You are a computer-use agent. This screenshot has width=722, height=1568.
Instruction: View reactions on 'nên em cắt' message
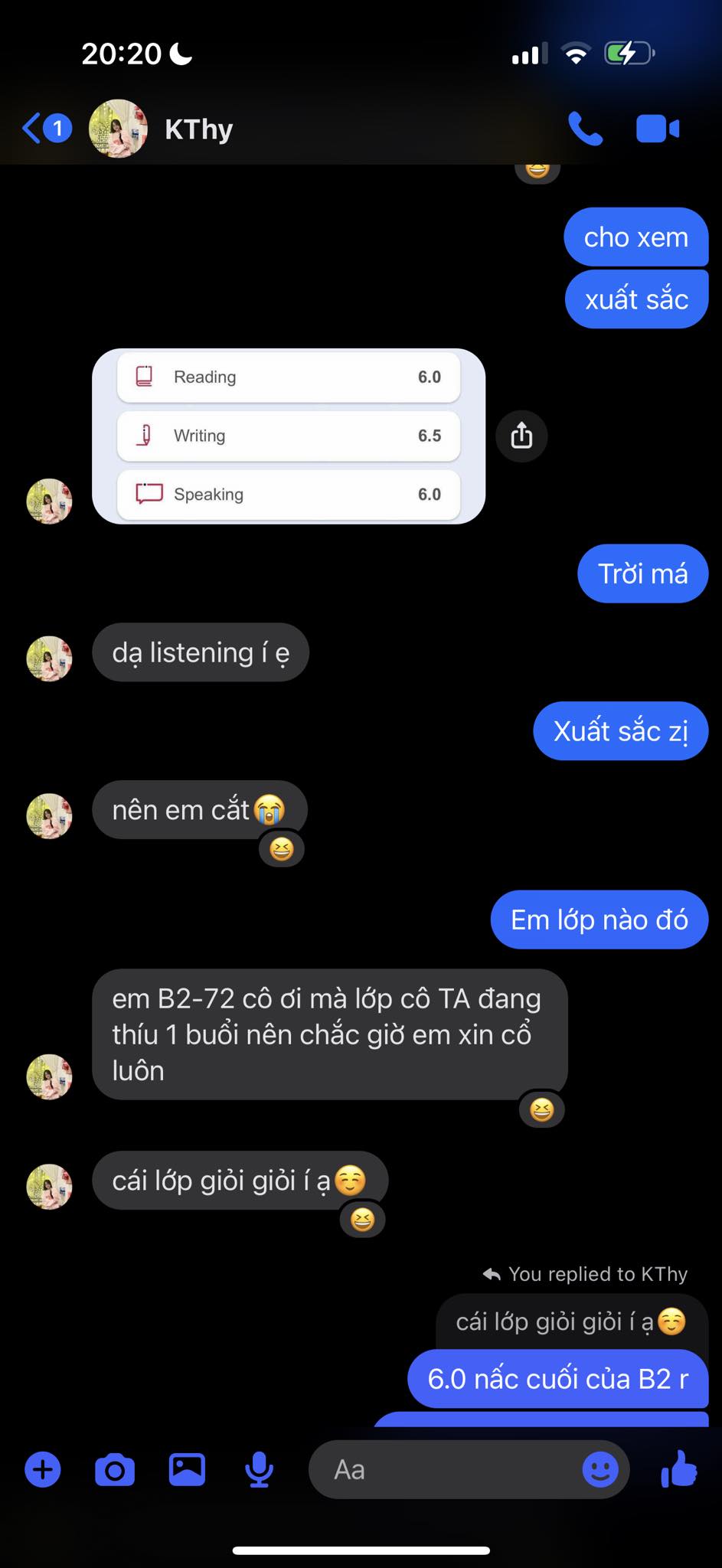(x=282, y=849)
